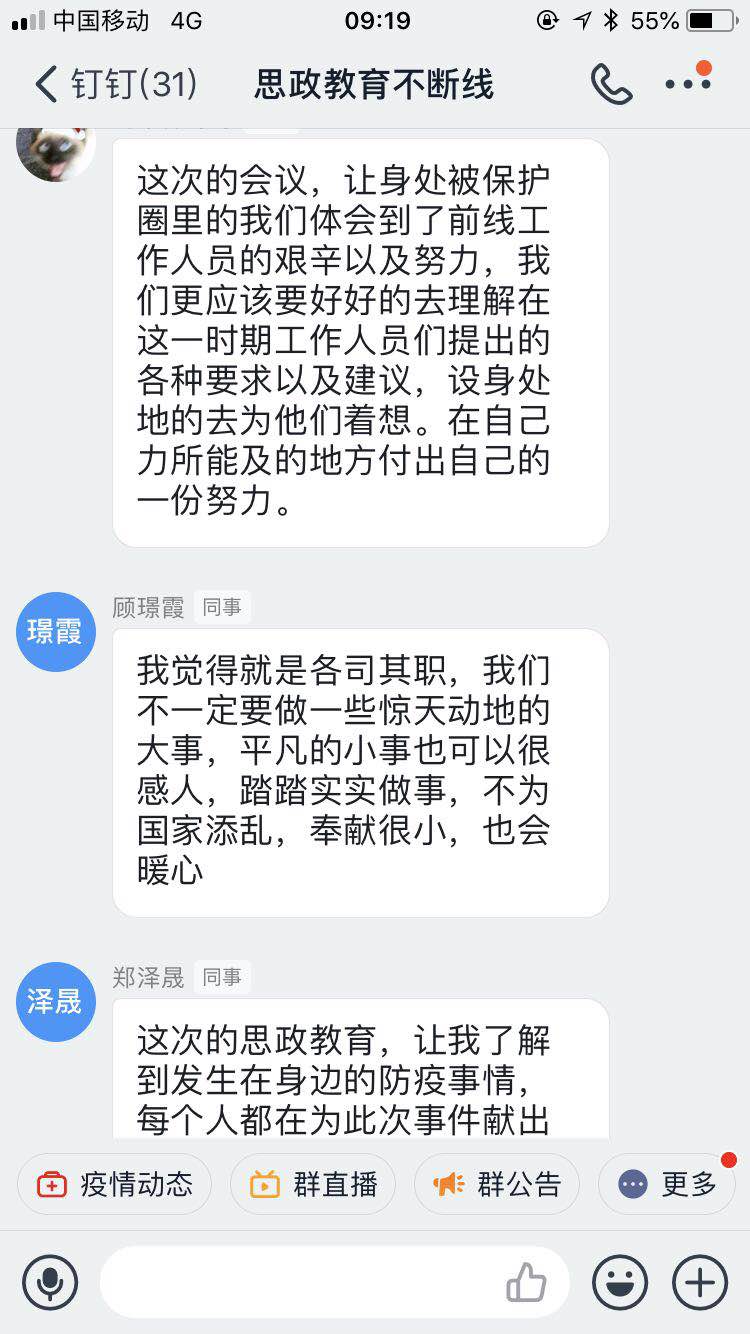Switch to voice message input
Screen dimensions: 750x1334
click(50, 1282)
